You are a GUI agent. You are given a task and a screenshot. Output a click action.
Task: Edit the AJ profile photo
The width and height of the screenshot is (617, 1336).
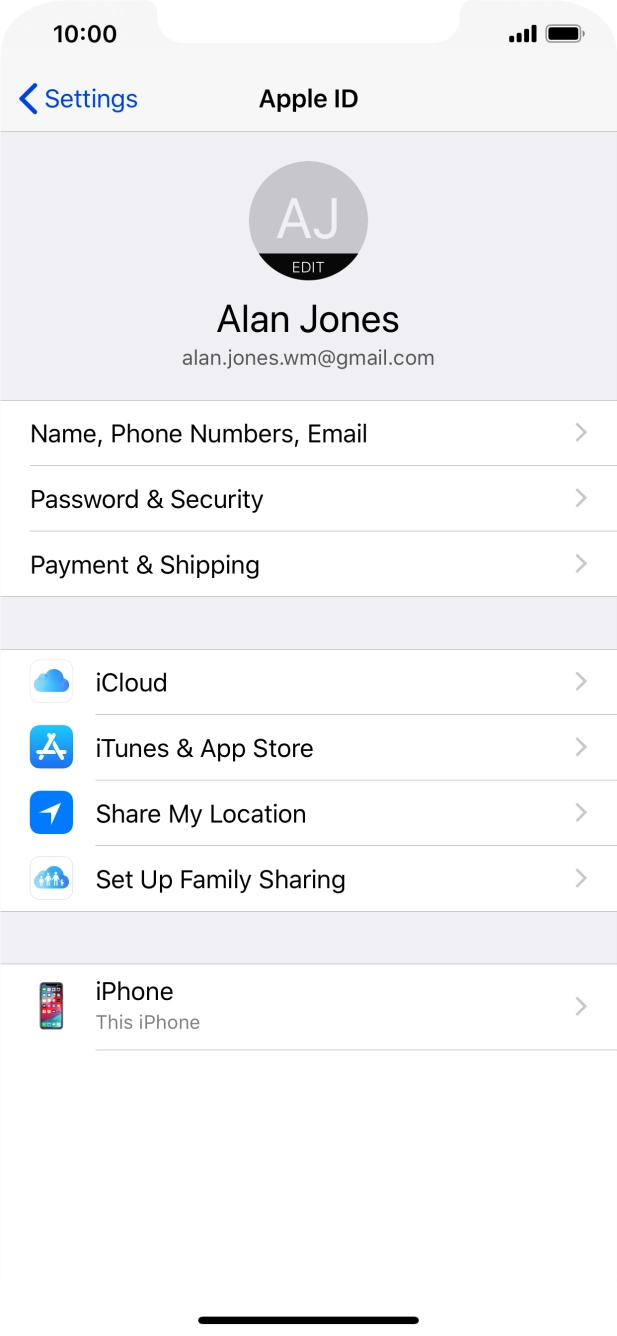click(308, 221)
